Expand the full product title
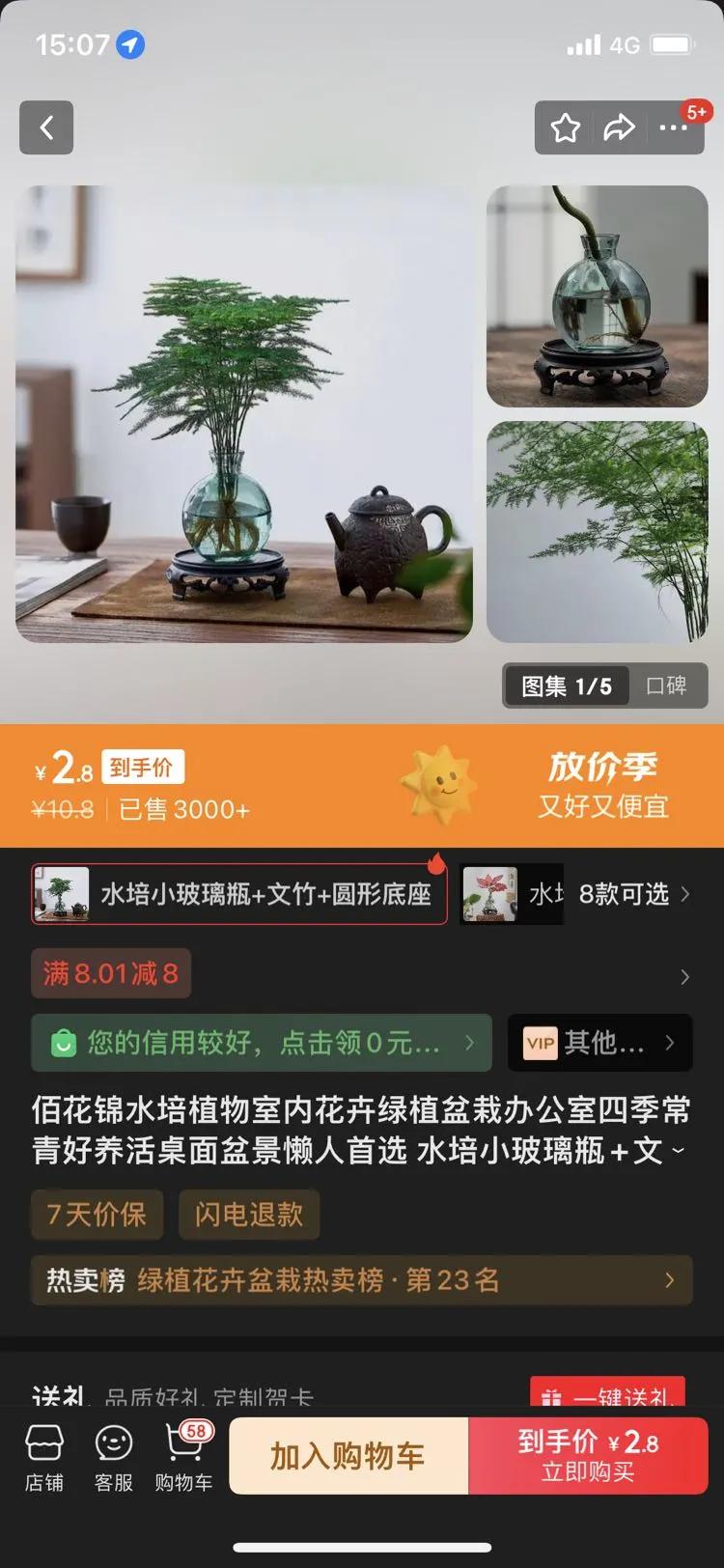 tap(678, 1151)
